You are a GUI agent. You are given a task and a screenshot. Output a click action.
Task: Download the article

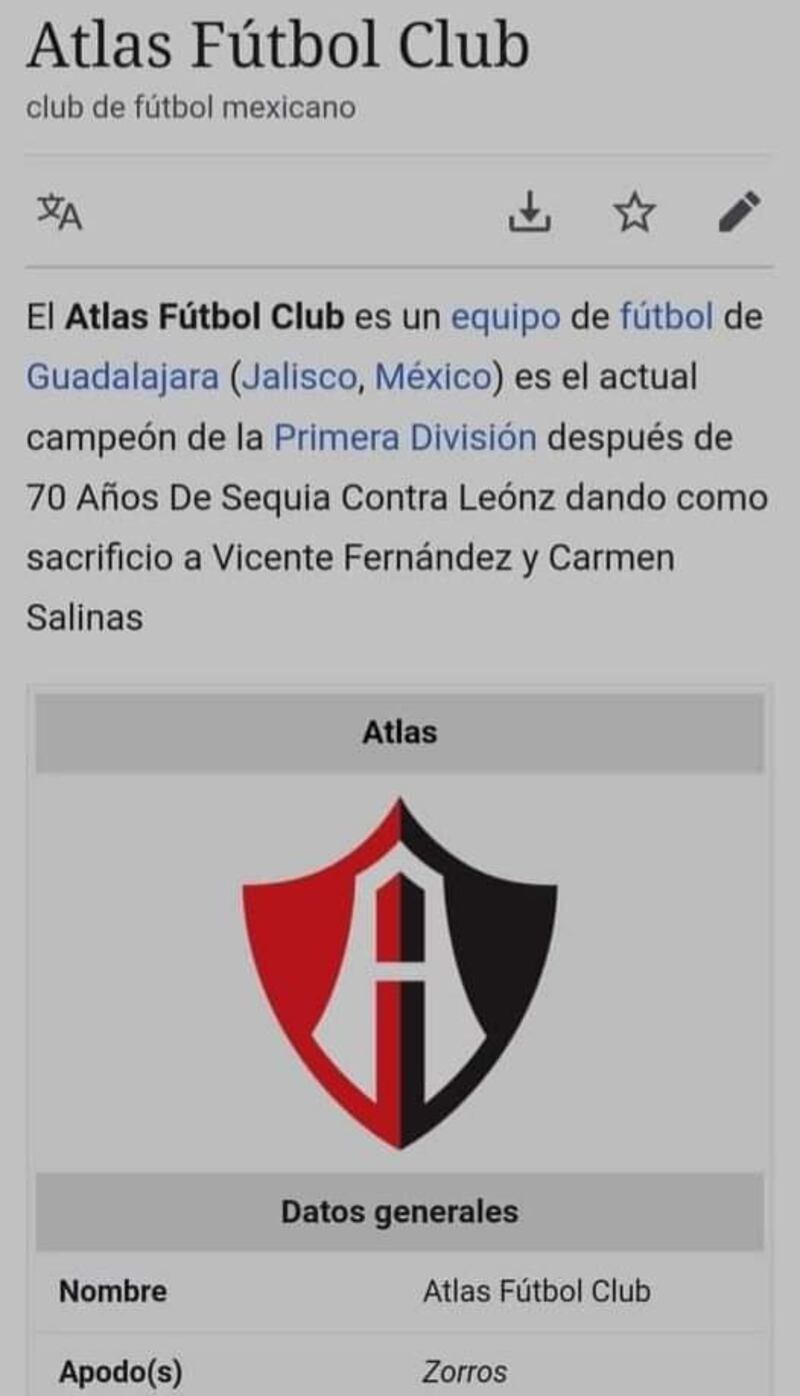[x=530, y=212]
